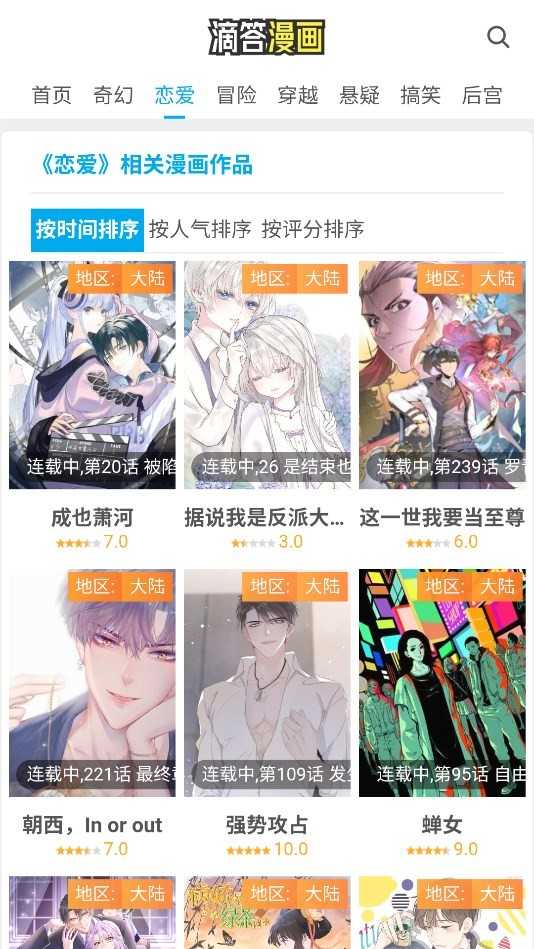The width and height of the screenshot is (534, 949).
Task: Go to the 首页 tab
Action: click(x=51, y=96)
